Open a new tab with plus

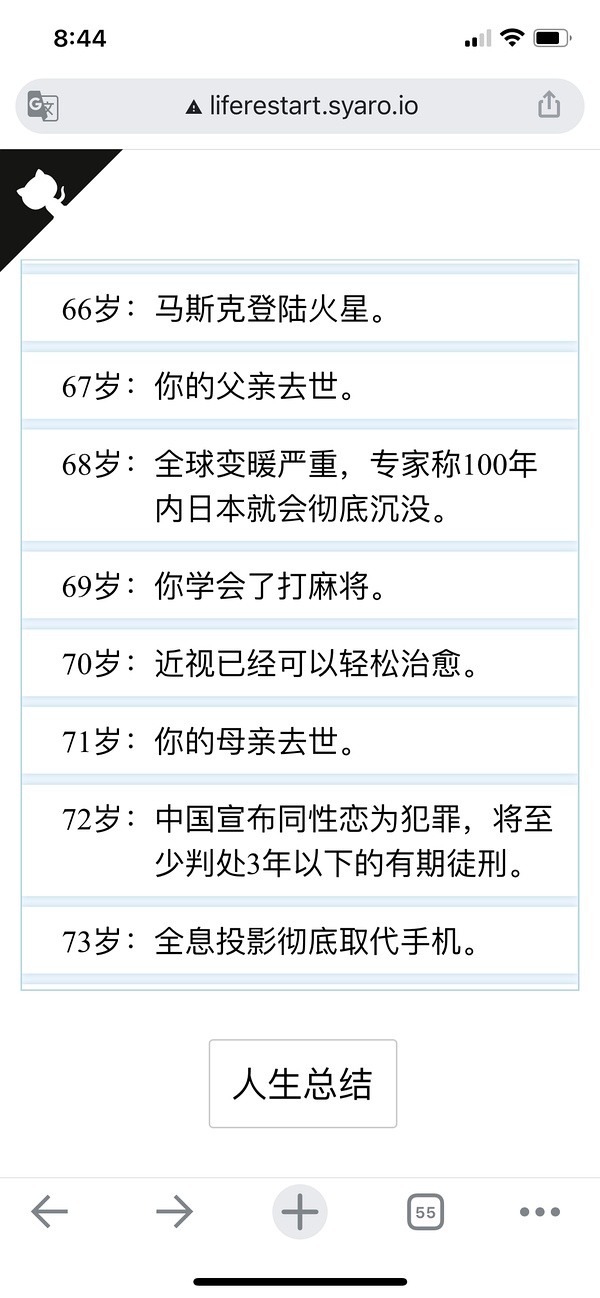pyautogui.click(x=300, y=1212)
